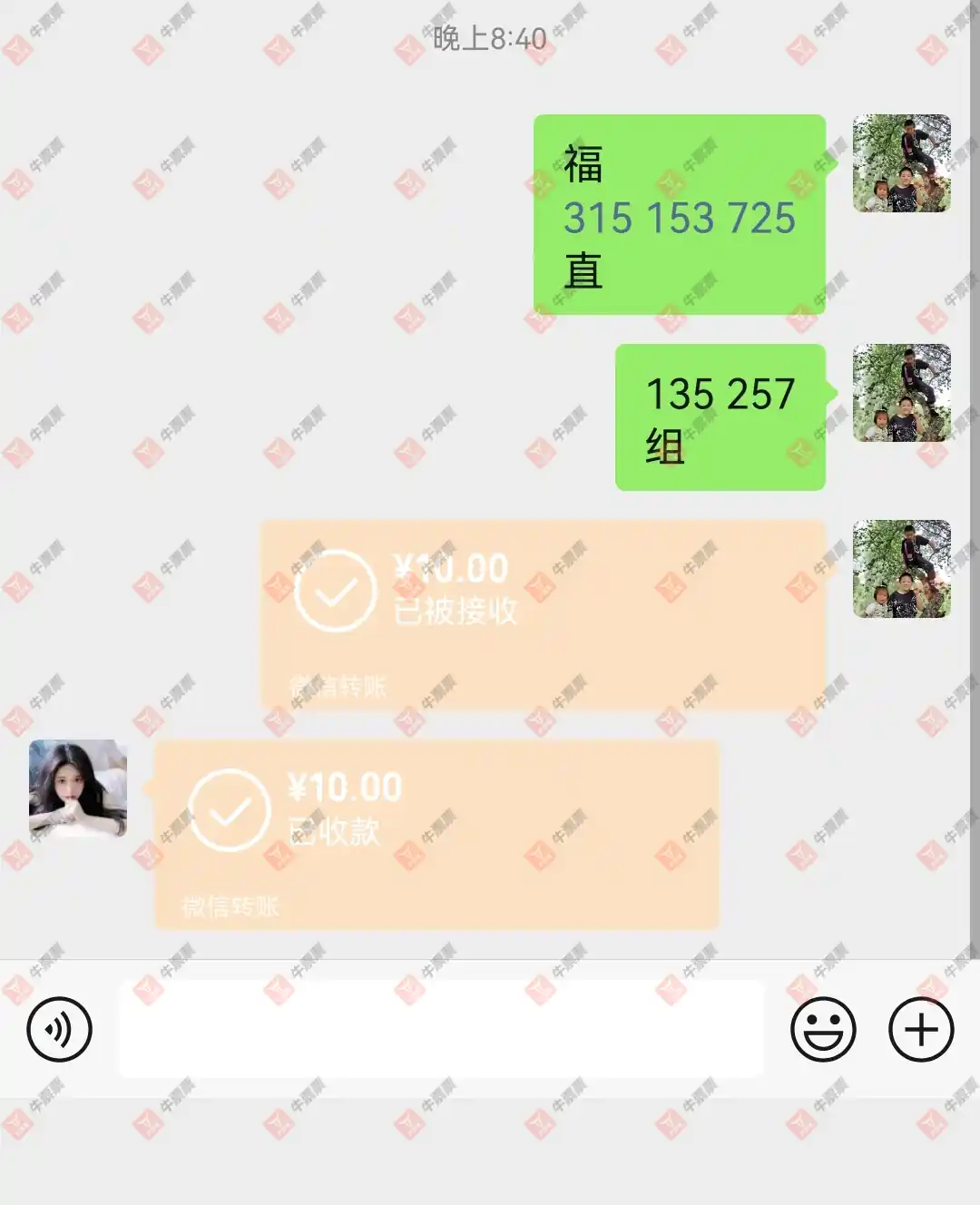Open the ¥10.00 已被接收 transfer card
980x1205 pixels.
[543, 614]
